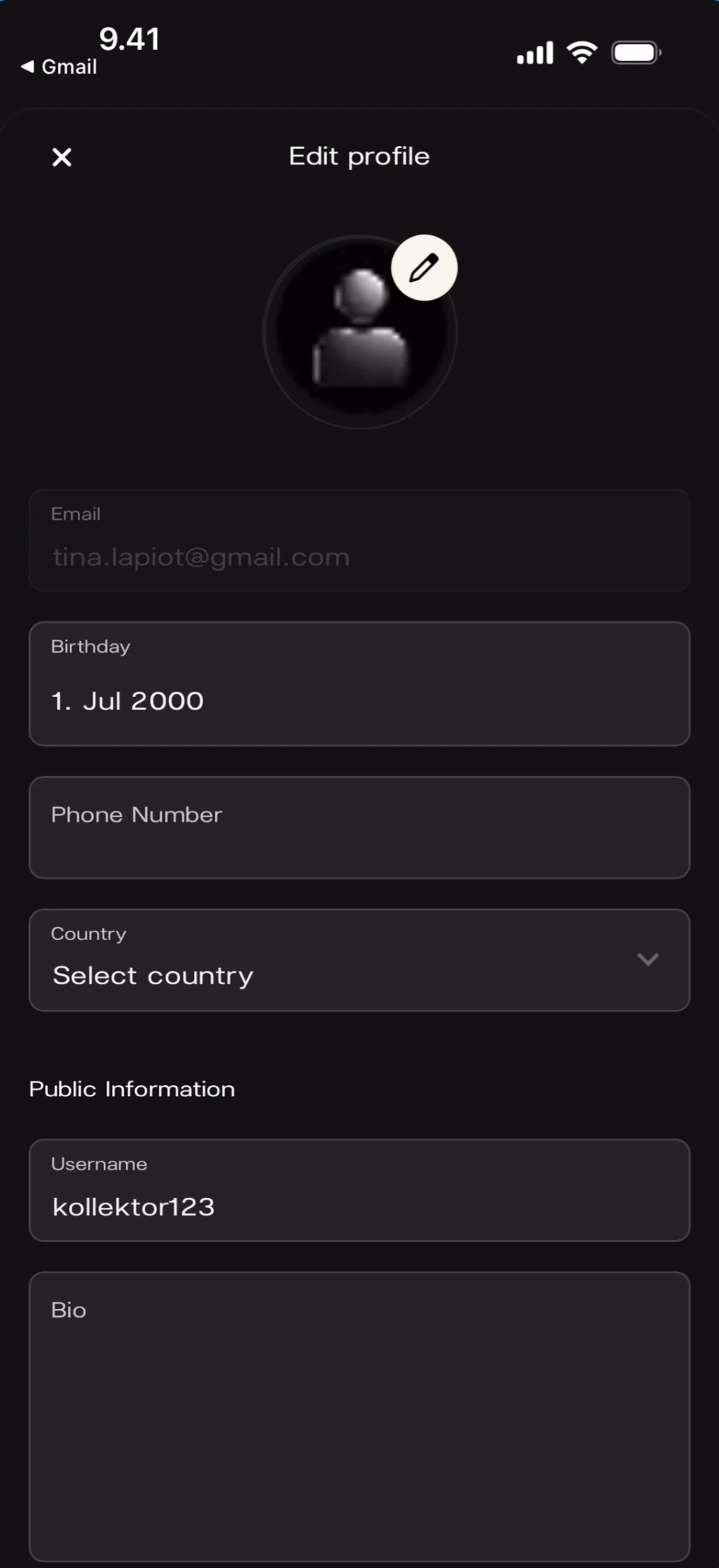Select the birthday value 1. Jul 2000

[x=127, y=700]
